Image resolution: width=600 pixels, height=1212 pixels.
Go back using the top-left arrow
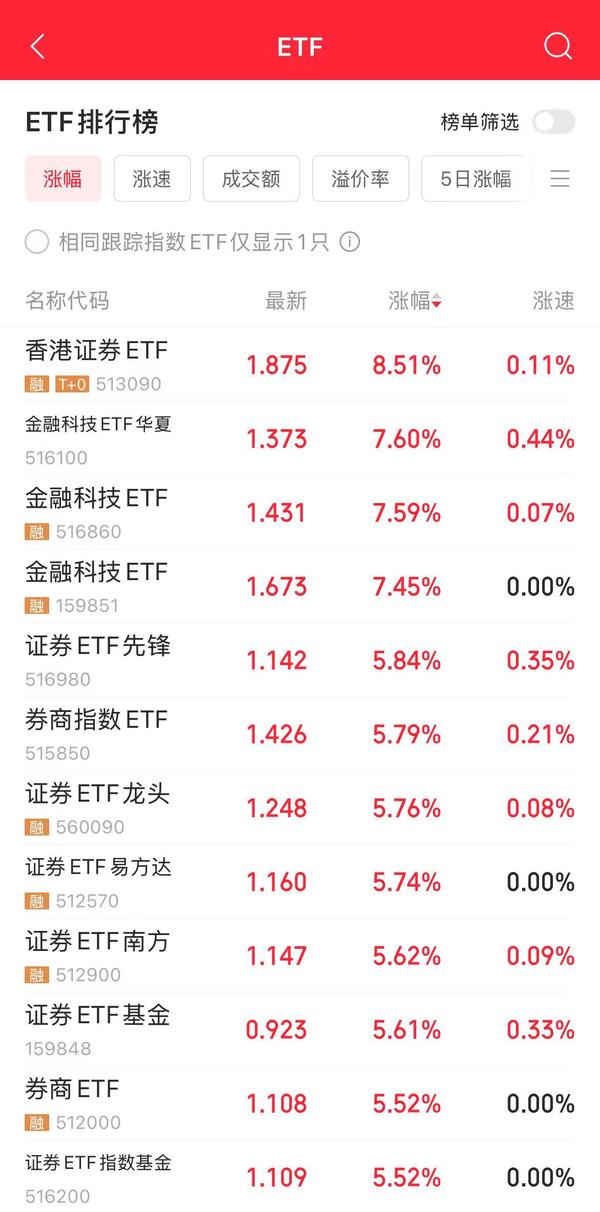click(x=38, y=46)
